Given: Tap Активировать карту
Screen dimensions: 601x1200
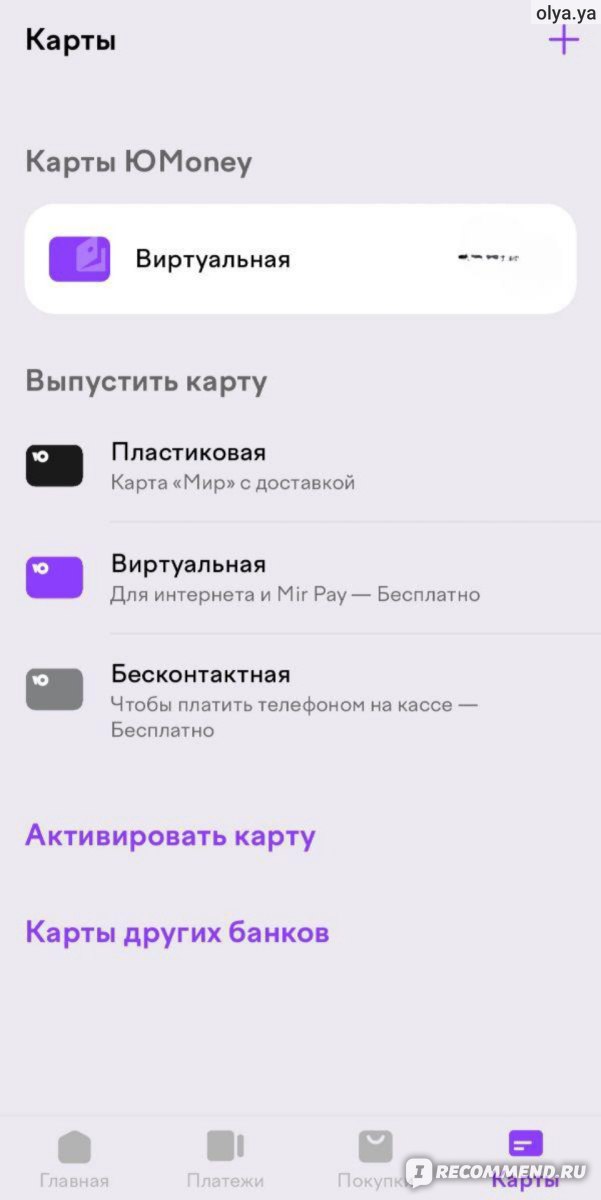Looking at the screenshot, I should (170, 836).
